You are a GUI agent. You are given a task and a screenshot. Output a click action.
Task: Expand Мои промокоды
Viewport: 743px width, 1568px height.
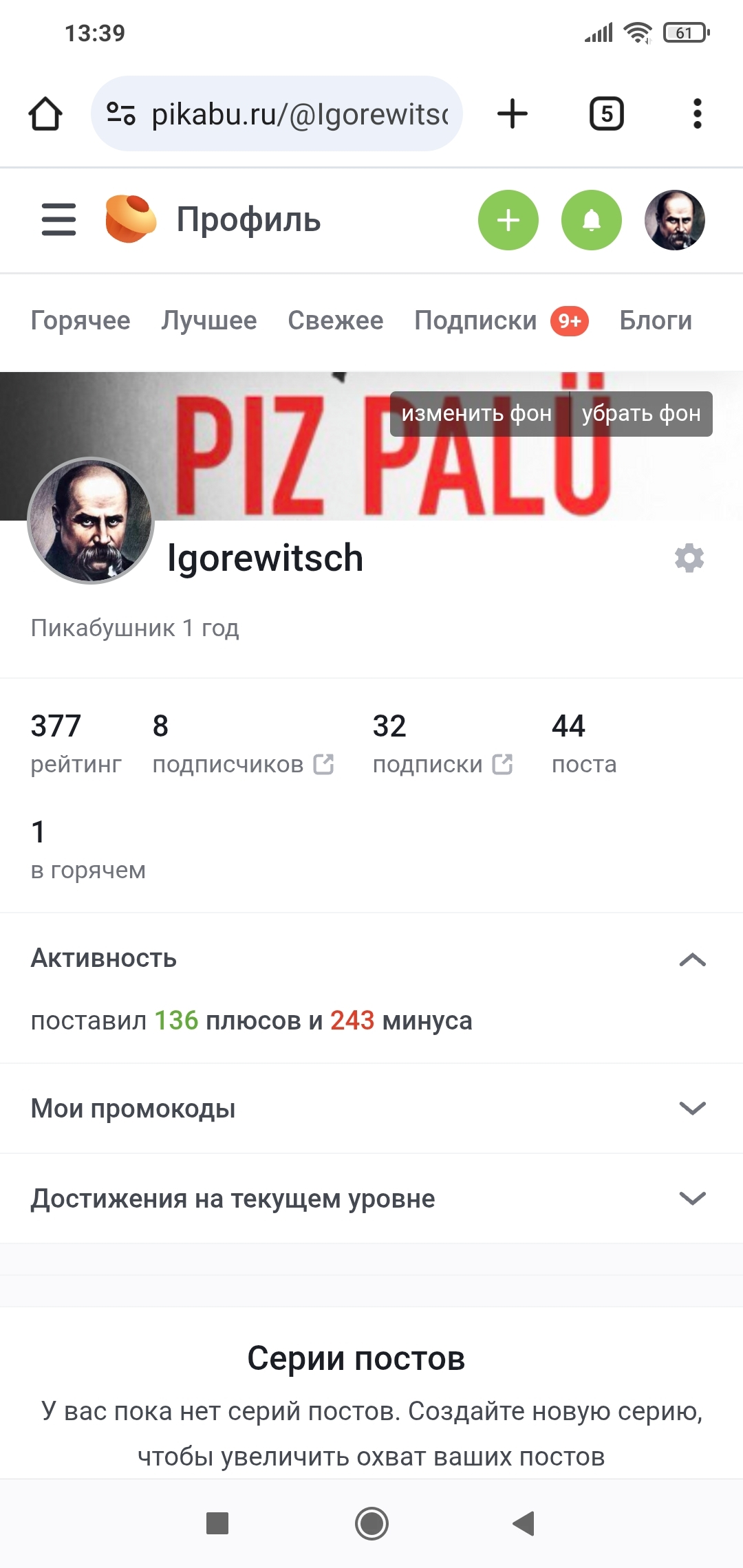692,1109
